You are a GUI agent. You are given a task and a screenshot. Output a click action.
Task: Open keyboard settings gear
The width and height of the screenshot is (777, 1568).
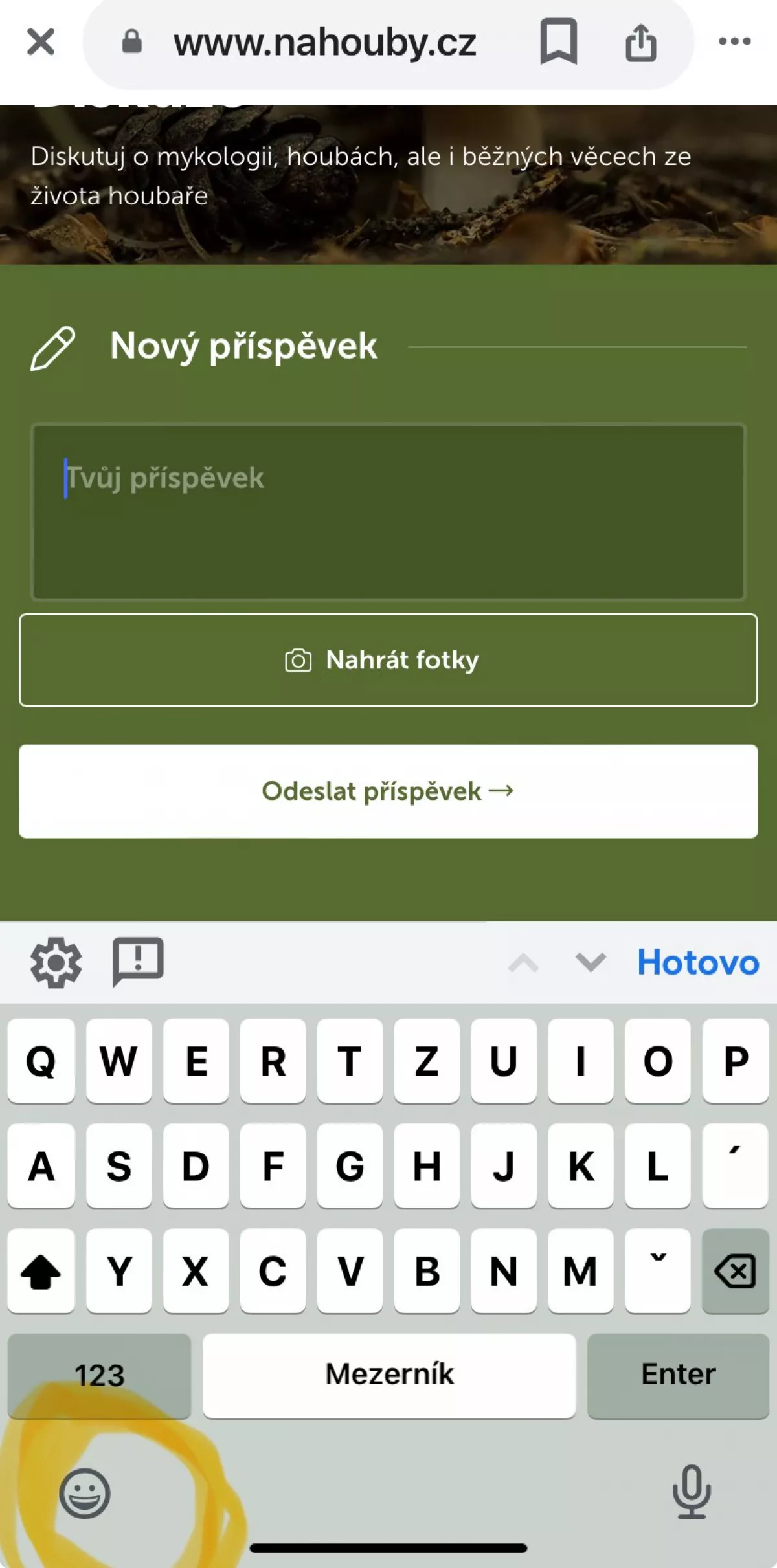pos(56,962)
